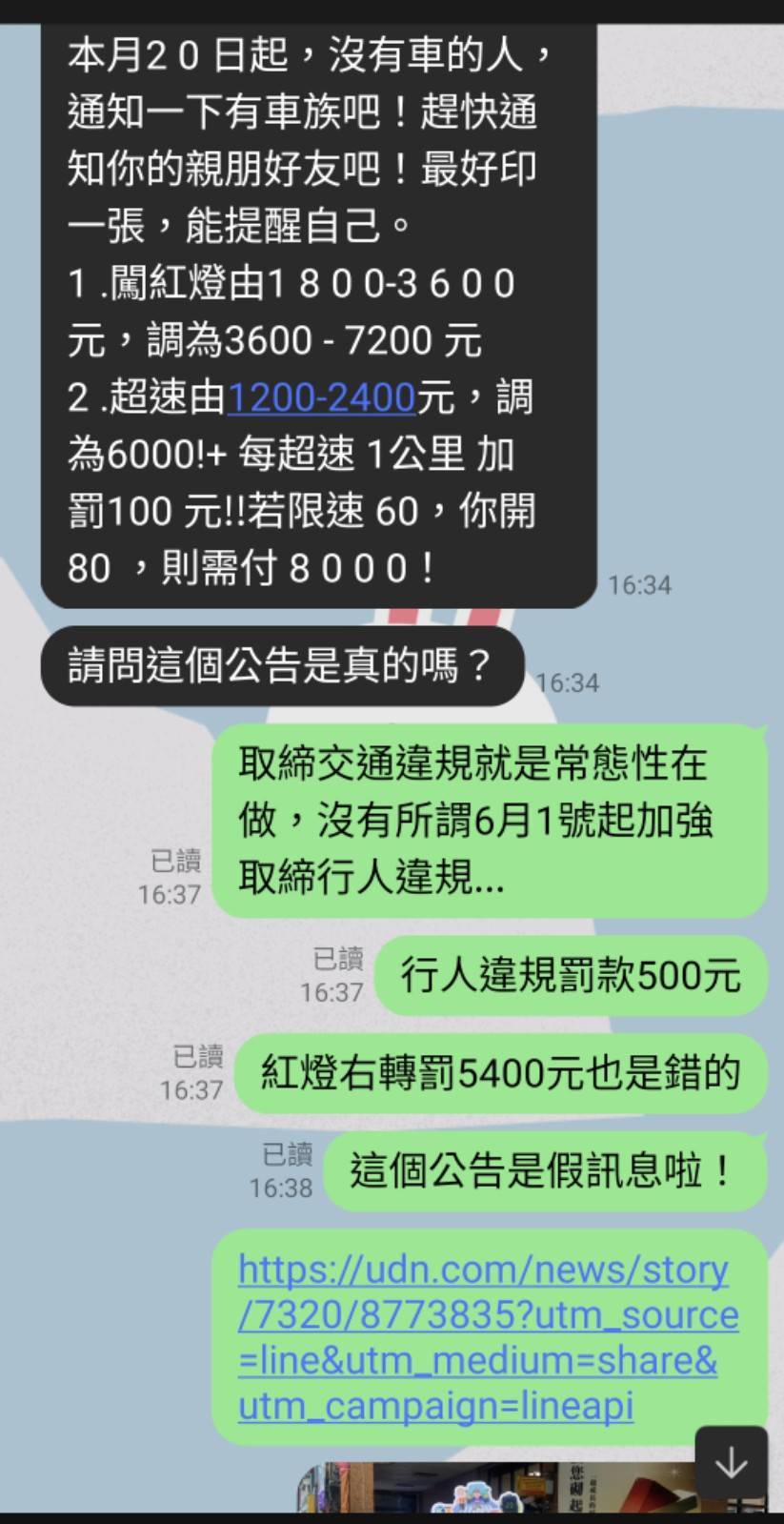This screenshot has height=1524, width=784.
Task: Open the udn.com news story link
Action: pos(487,1336)
